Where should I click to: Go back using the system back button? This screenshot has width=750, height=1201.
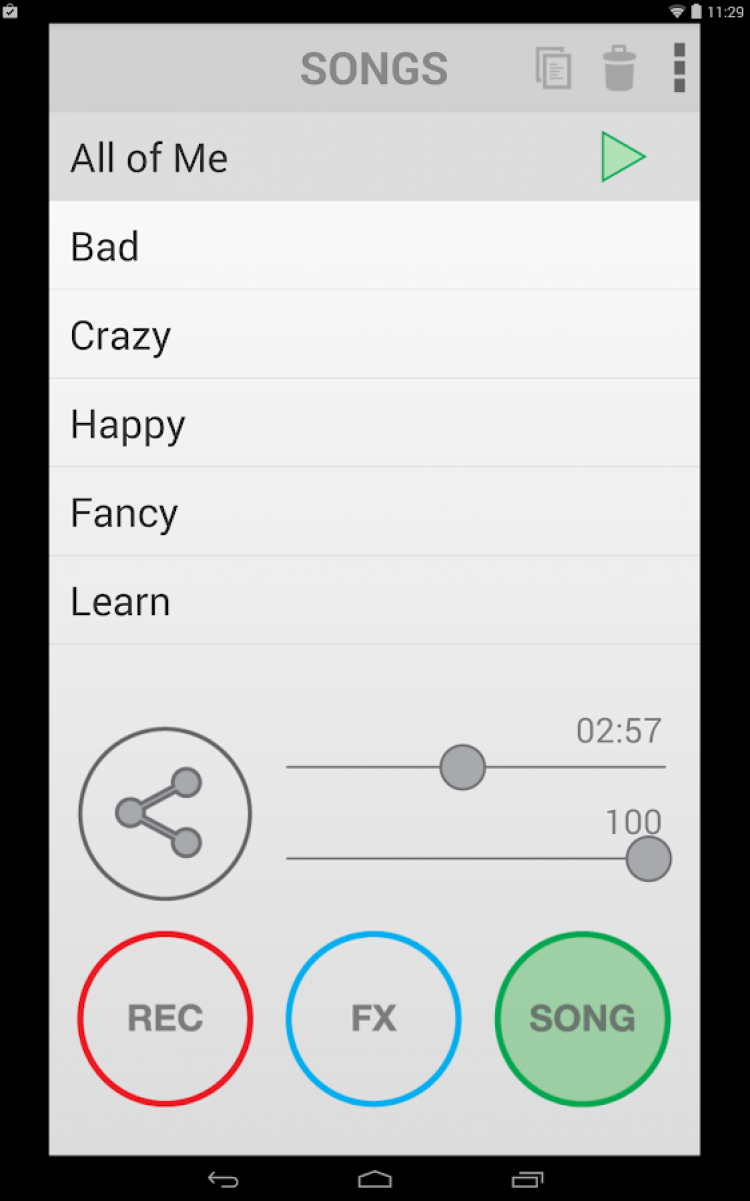(223, 1179)
